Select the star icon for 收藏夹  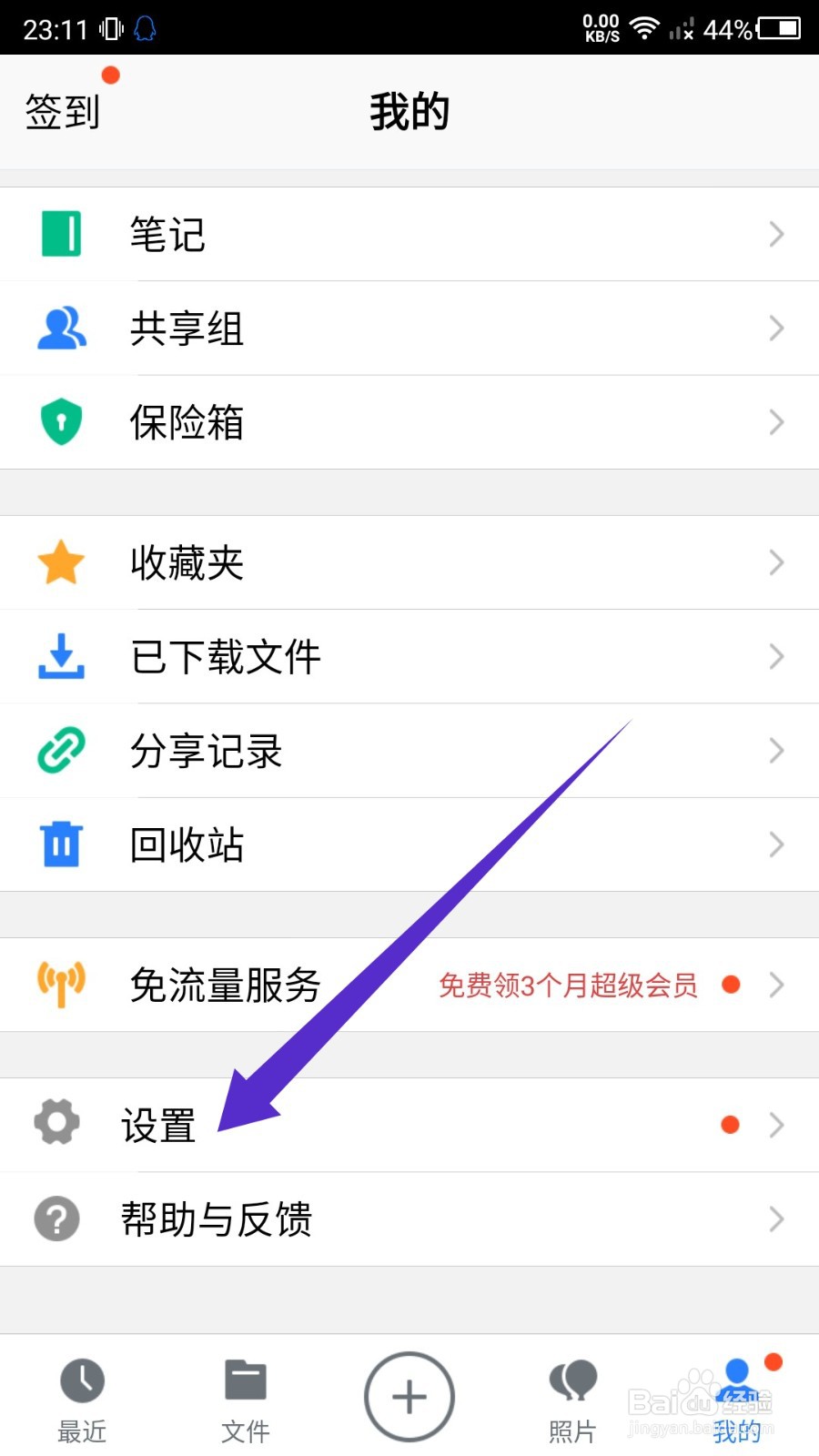click(60, 562)
